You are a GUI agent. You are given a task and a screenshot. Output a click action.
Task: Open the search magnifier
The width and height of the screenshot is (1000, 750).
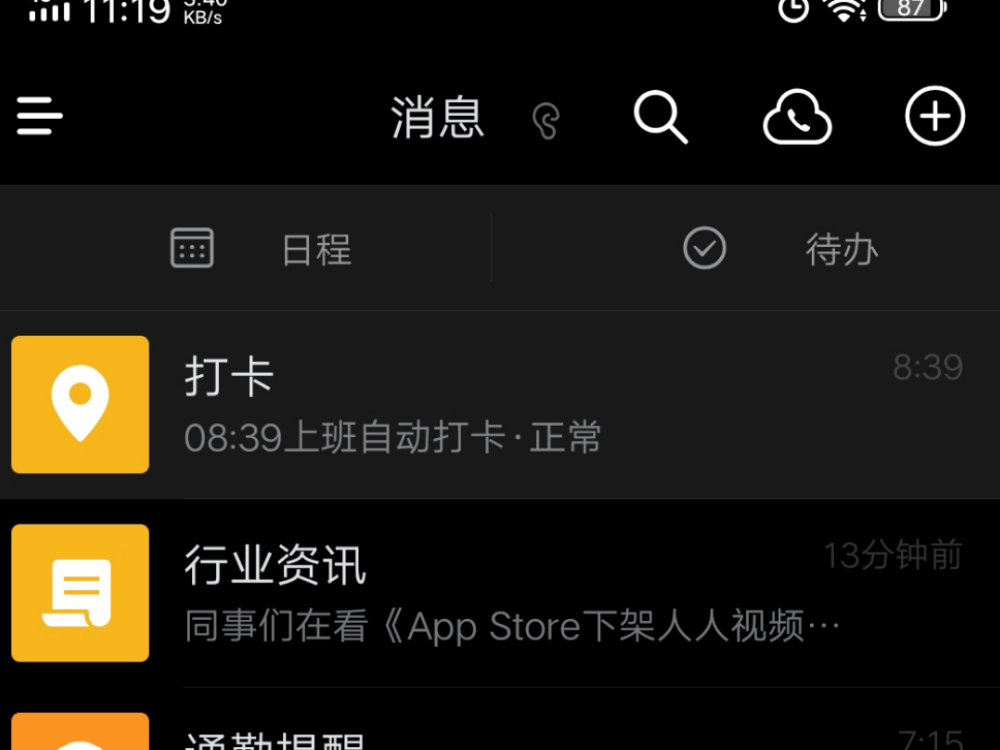click(660, 118)
